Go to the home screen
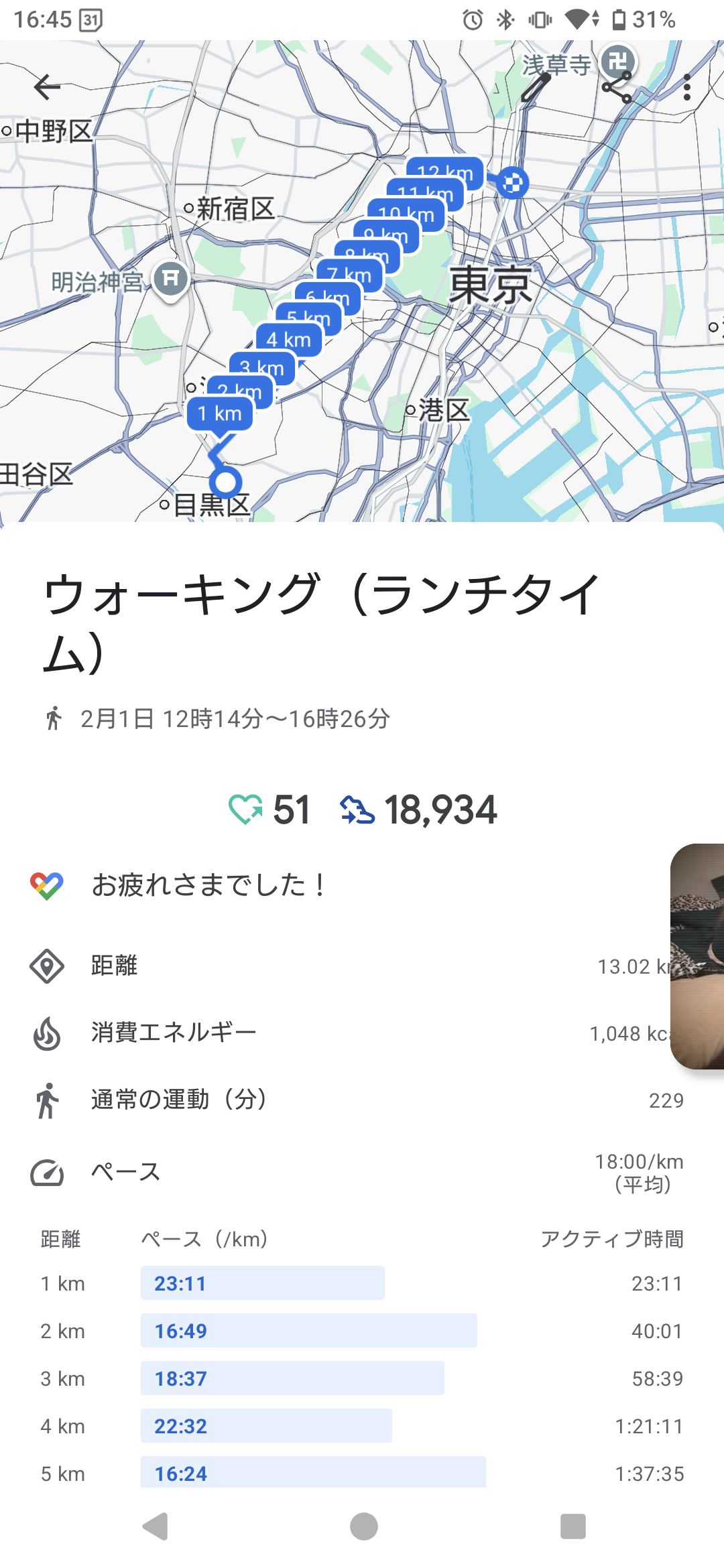Screen dimensions: 724x1568 tap(363, 1526)
